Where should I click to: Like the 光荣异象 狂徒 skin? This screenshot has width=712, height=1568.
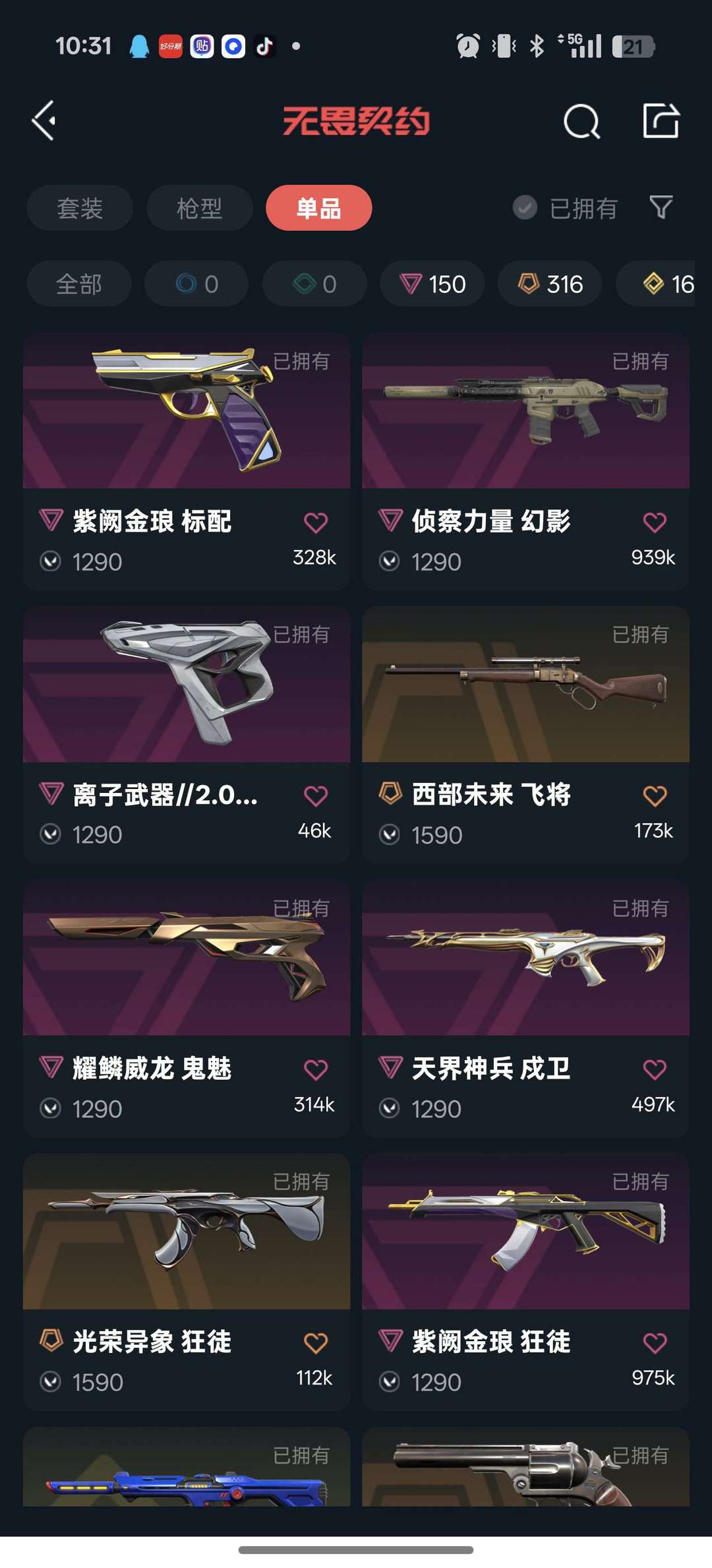tap(316, 1342)
